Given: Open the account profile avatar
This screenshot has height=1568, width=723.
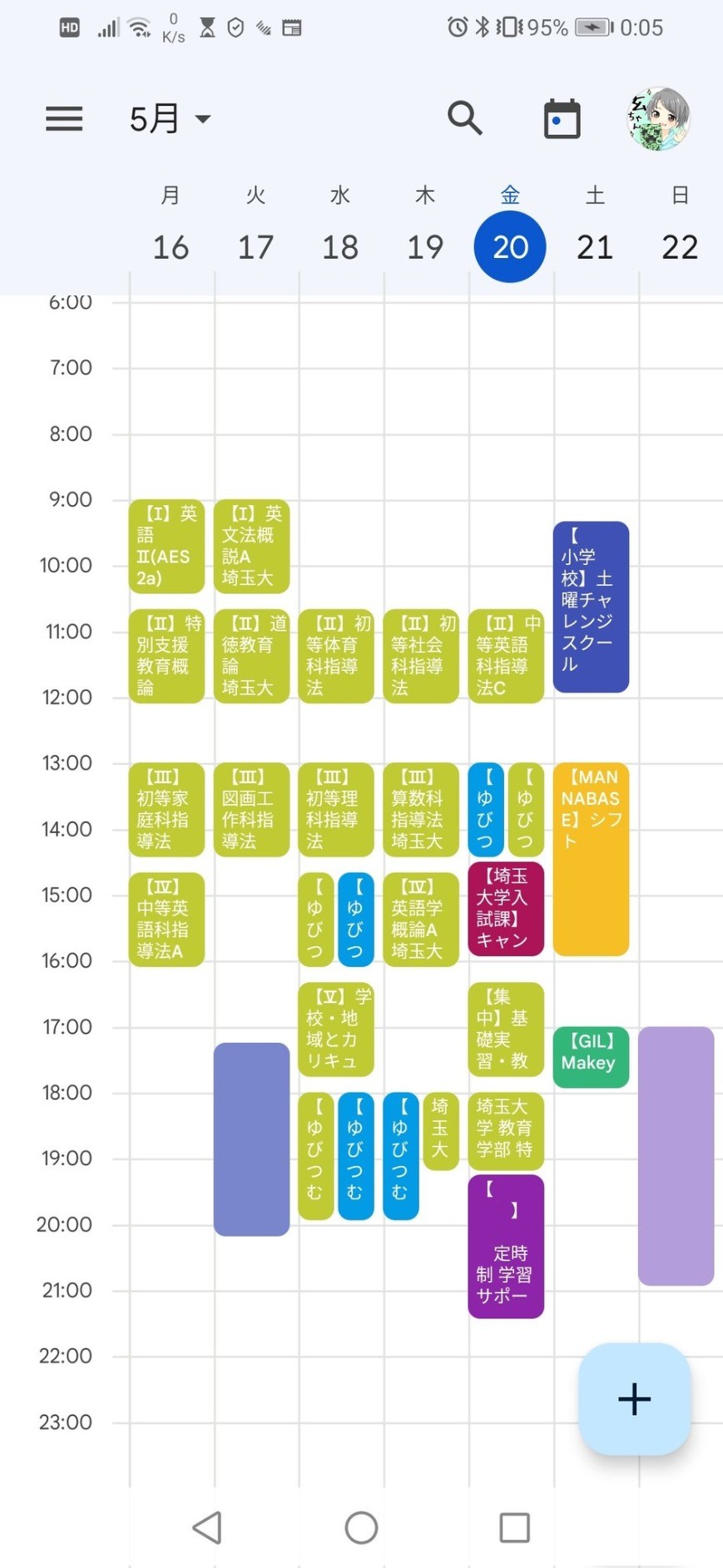Looking at the screenshot, I should [658, 119].
